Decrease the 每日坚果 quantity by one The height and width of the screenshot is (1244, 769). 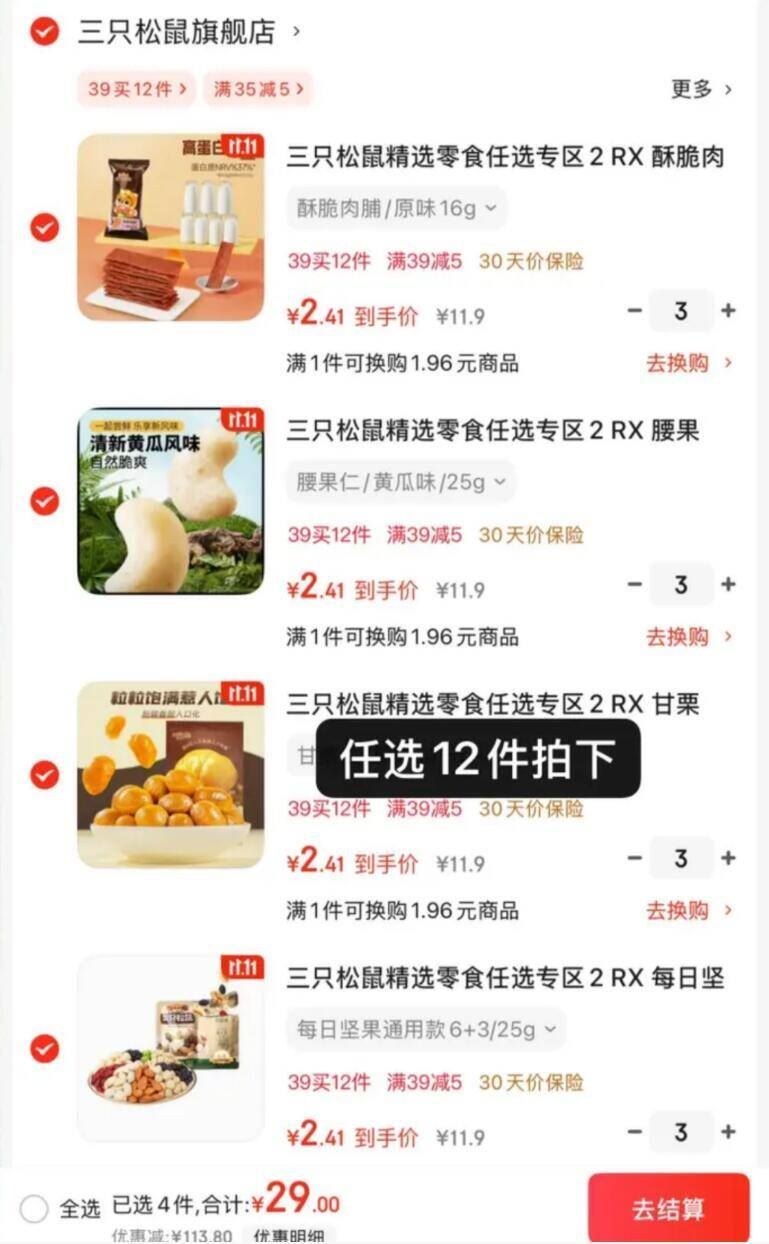pyautogui.click(x=634, y=1131)
